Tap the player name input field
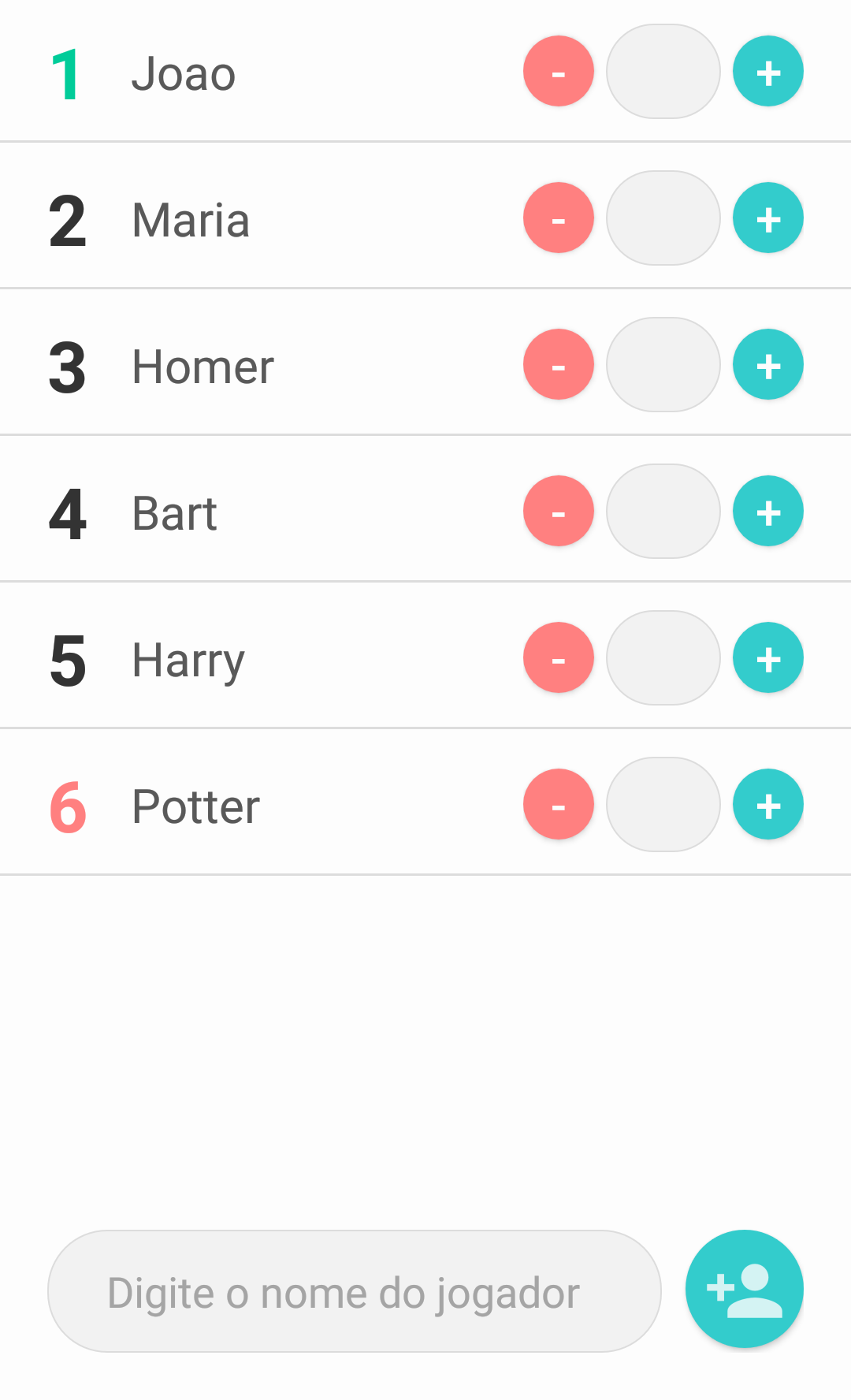Screen dimensions: 851x1400 [x=355, y=1291]
